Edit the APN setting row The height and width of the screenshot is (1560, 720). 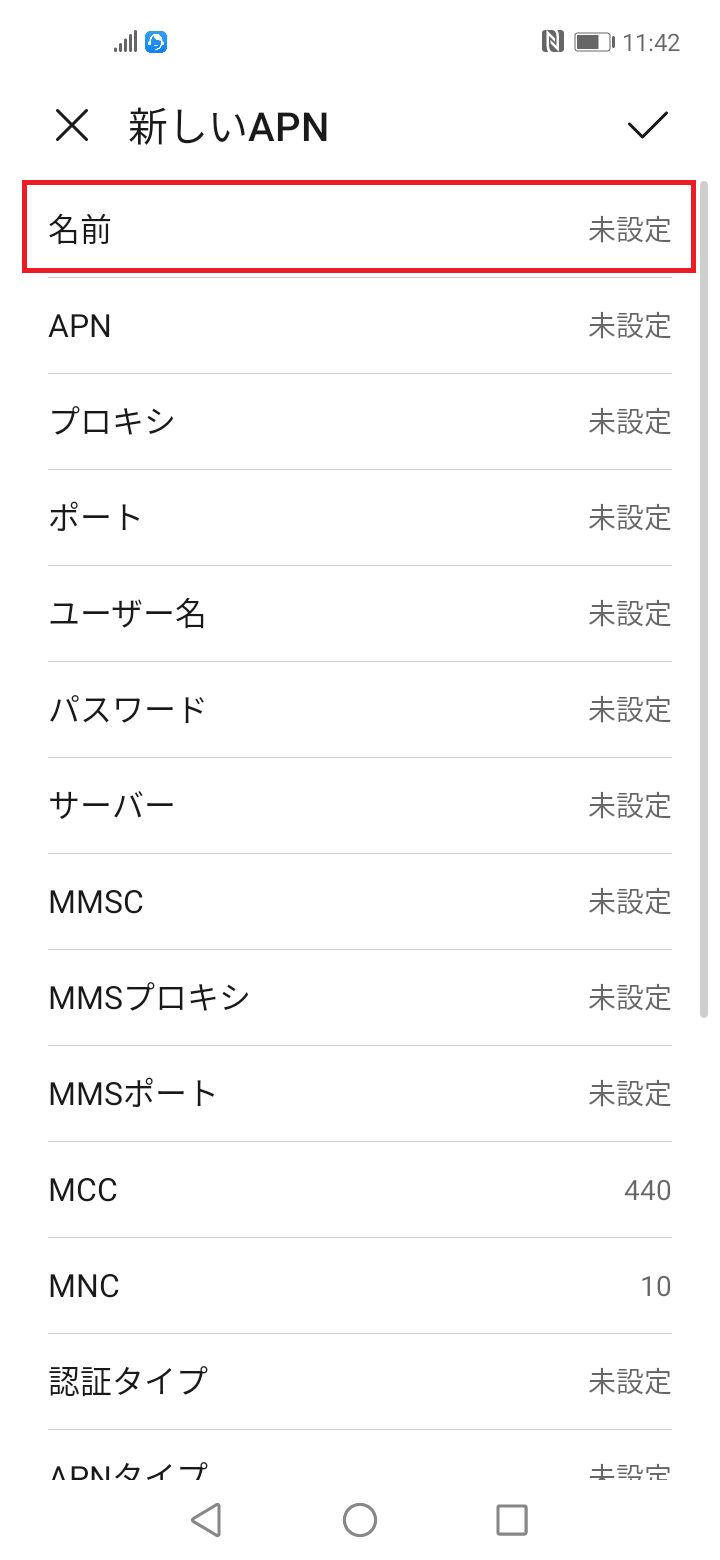359,326
